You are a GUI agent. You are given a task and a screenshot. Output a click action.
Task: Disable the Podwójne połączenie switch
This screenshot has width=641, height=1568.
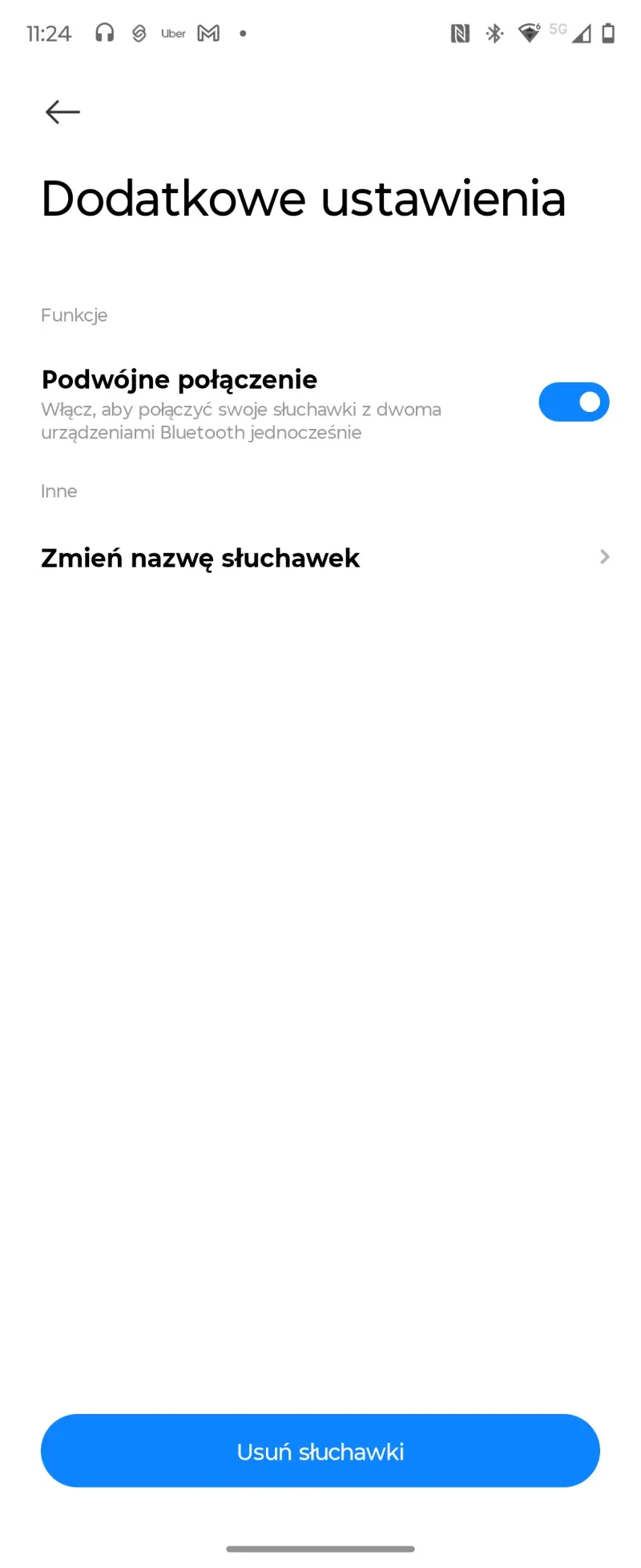(573, 402)
